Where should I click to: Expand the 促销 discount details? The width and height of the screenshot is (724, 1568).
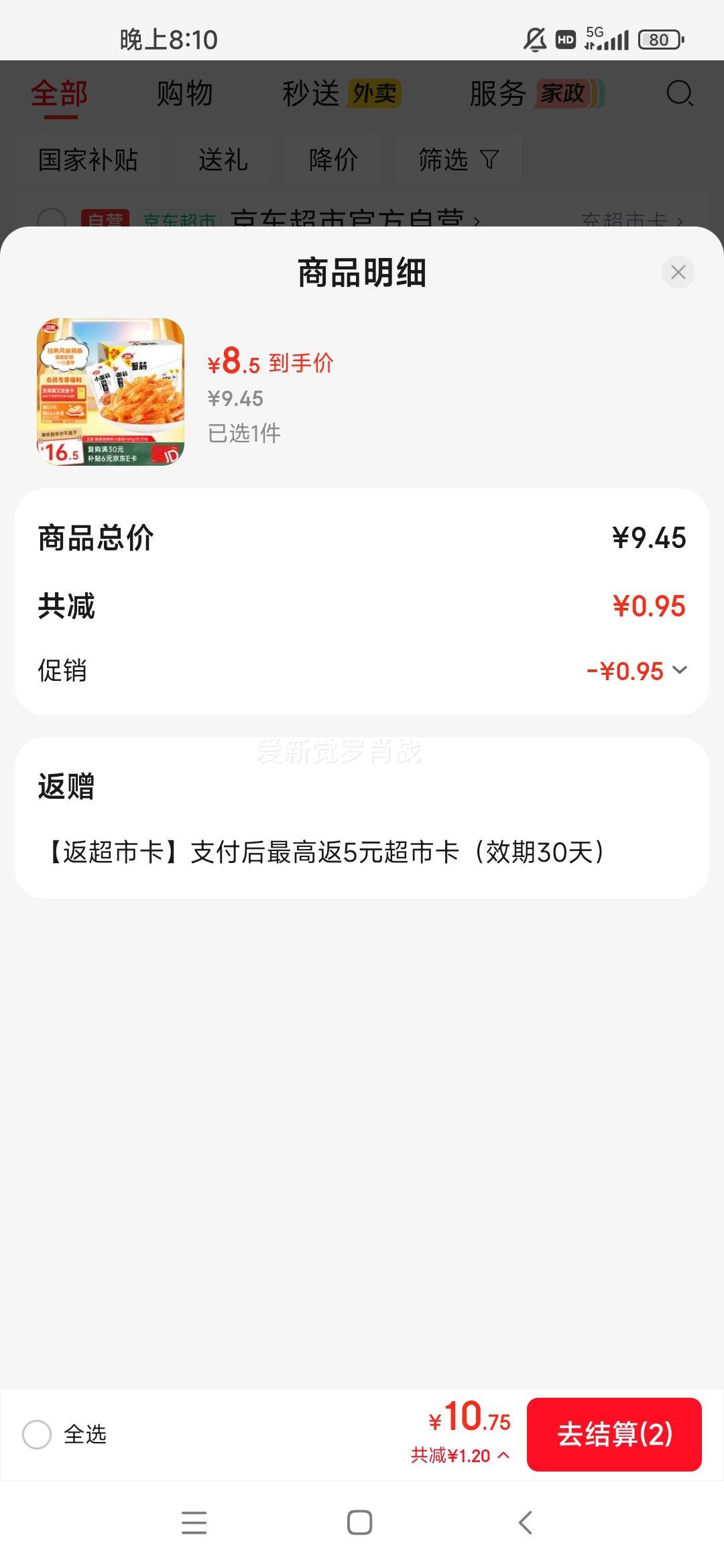tap(680, 669)
